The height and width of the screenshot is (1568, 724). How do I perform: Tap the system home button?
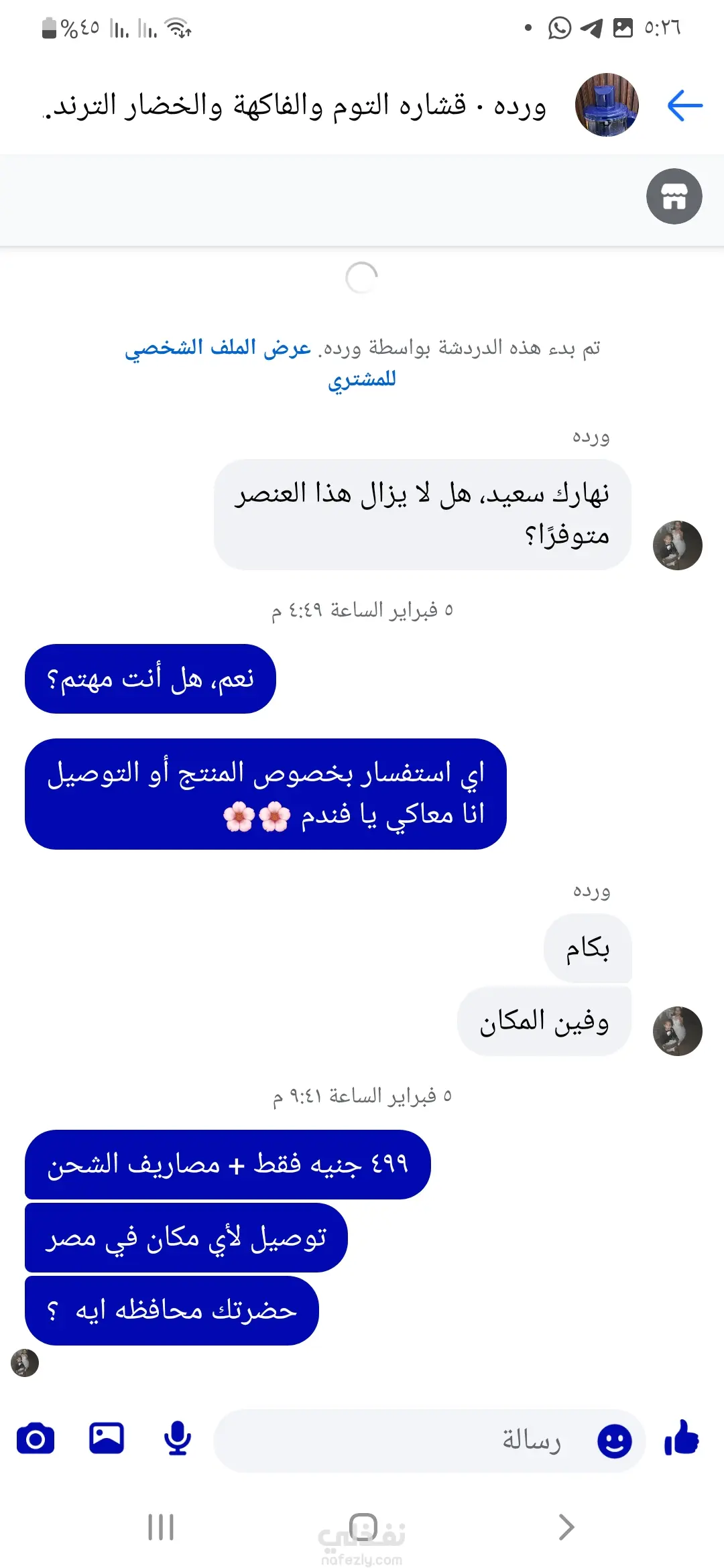click(363, 1527)
